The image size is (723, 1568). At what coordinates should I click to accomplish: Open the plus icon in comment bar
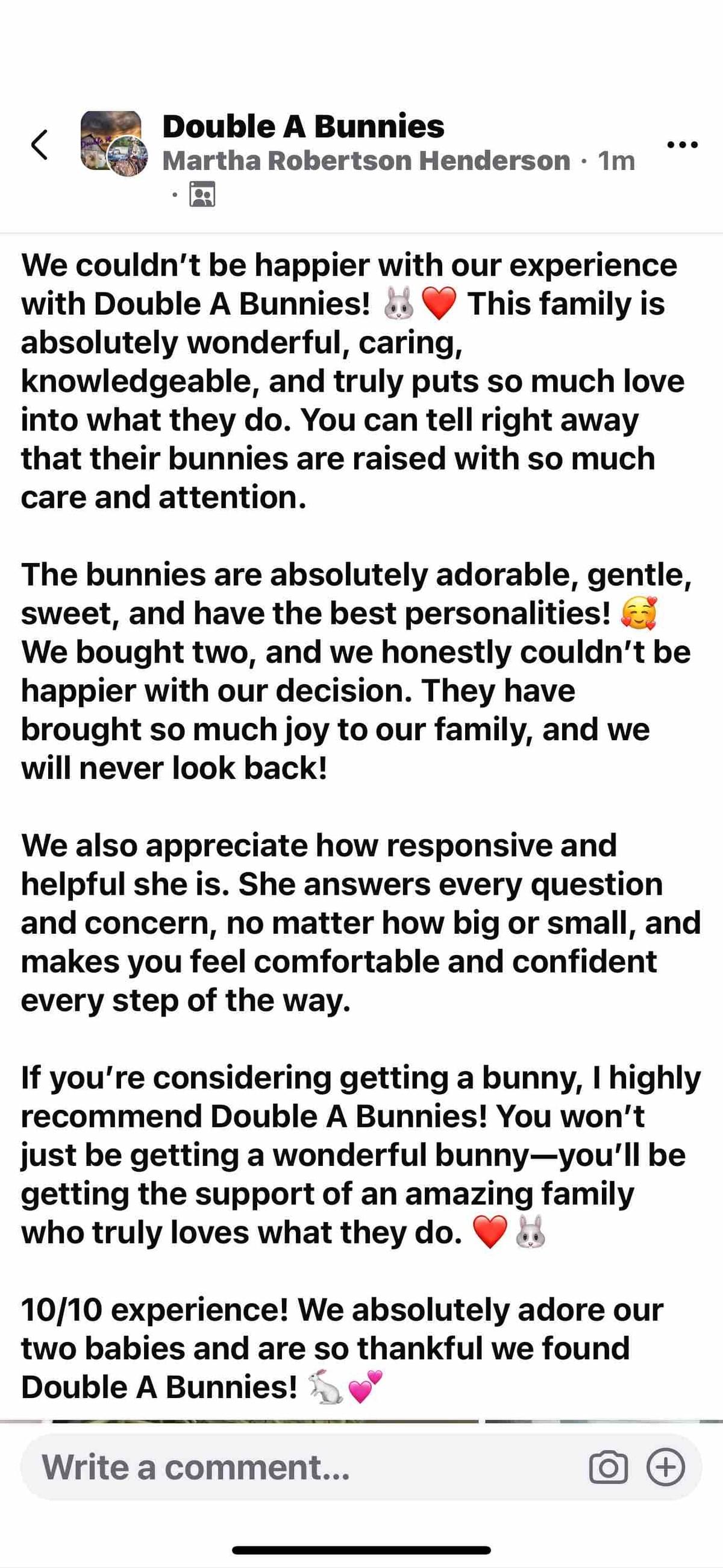(x=665, y=1467)
